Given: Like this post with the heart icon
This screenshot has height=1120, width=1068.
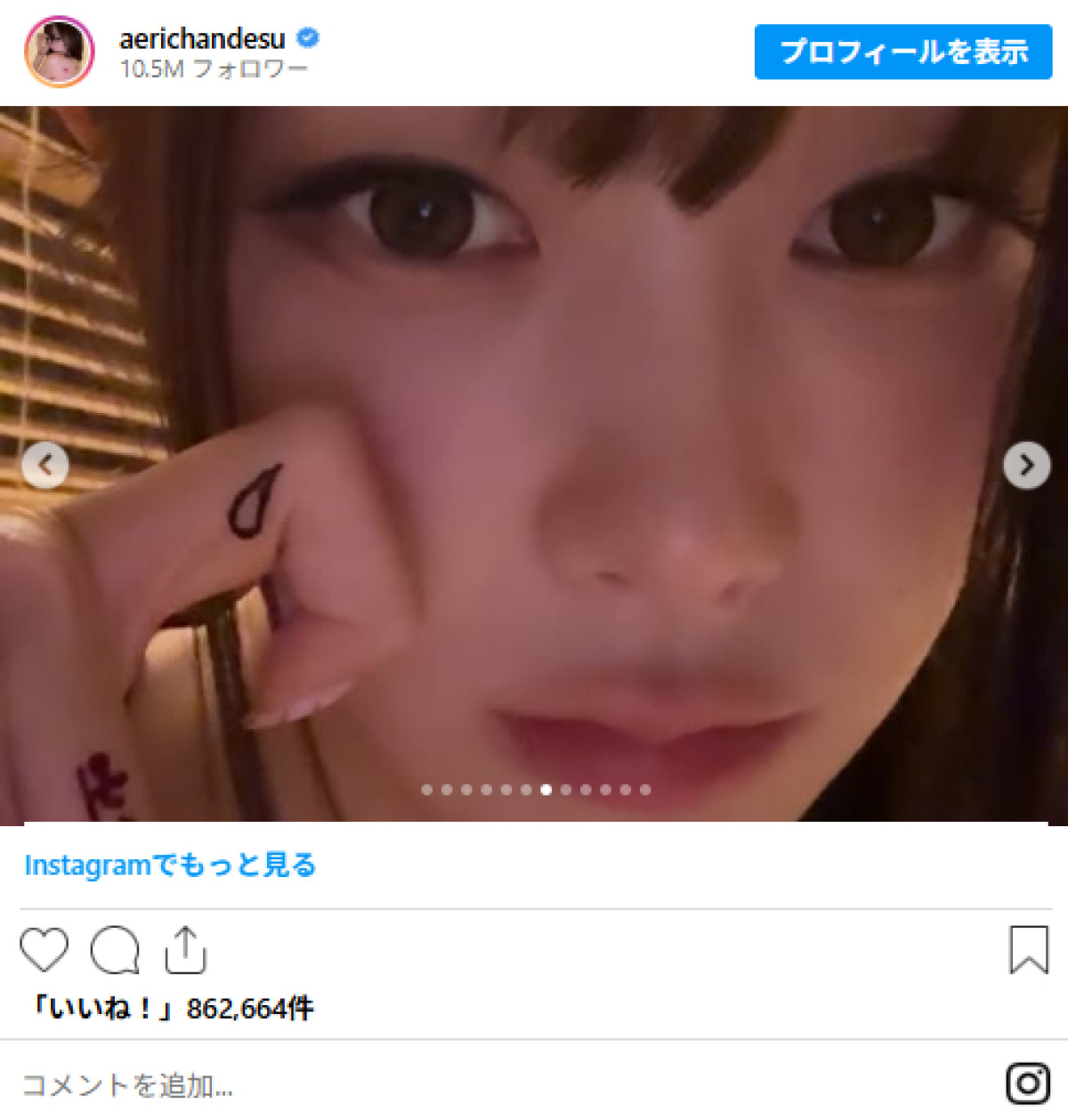Looking at the screenshot, I should [44, 950].
